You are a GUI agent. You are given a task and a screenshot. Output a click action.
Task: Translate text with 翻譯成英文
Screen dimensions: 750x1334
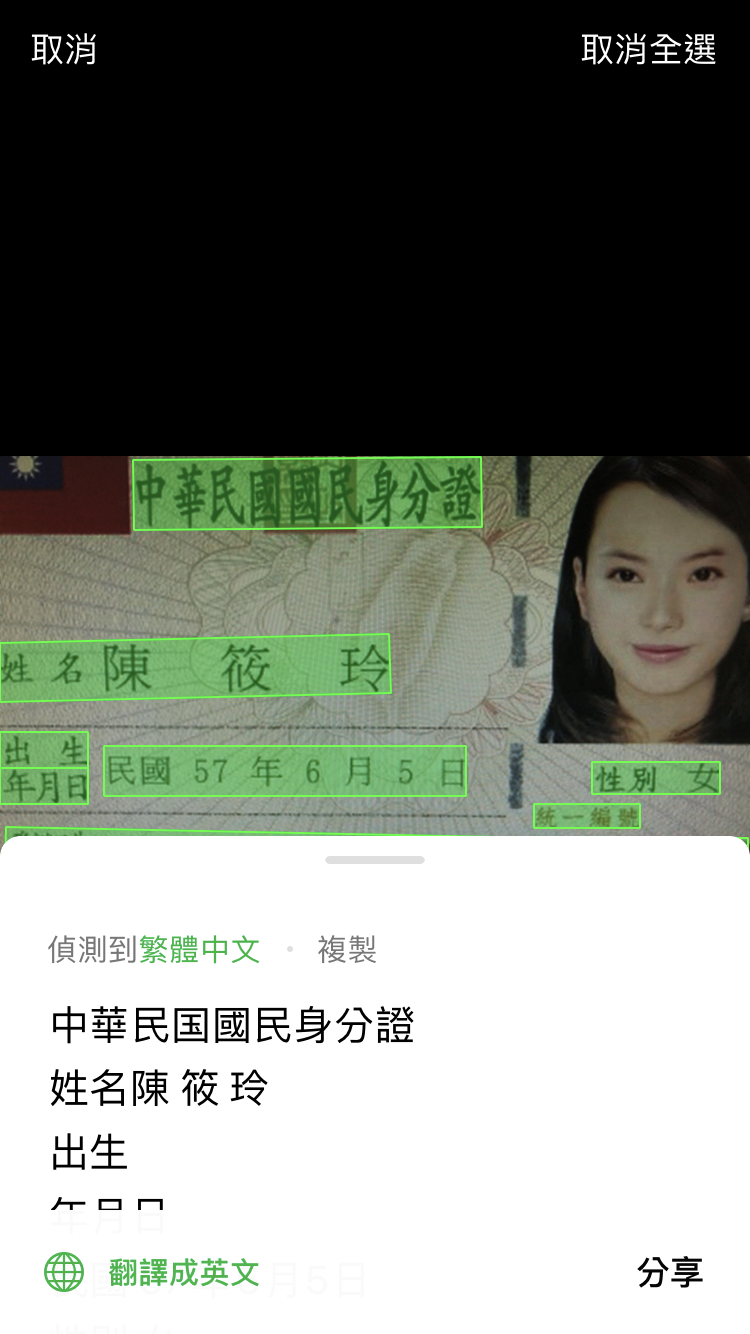pyautogui.click(x=183, y=1273)
